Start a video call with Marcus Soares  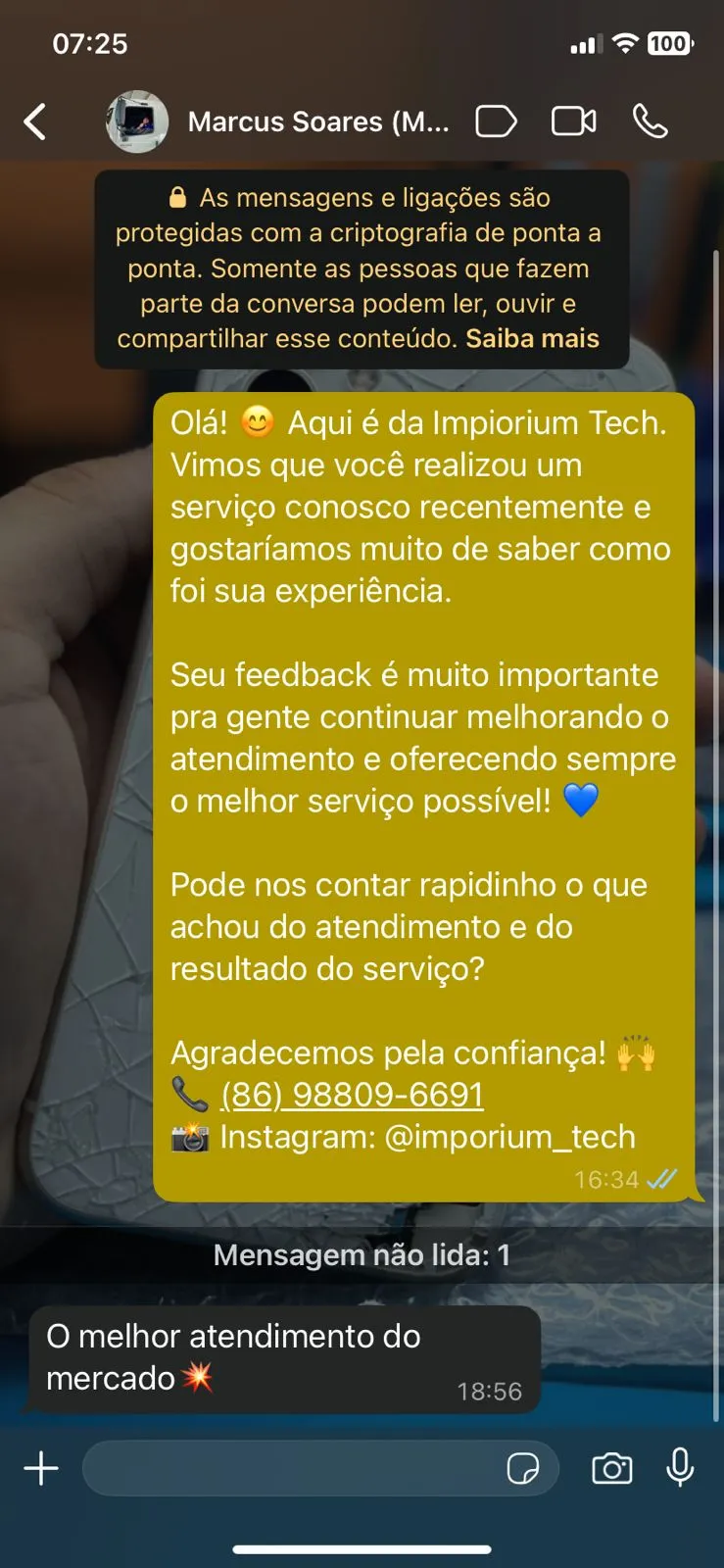click(573, 122)
